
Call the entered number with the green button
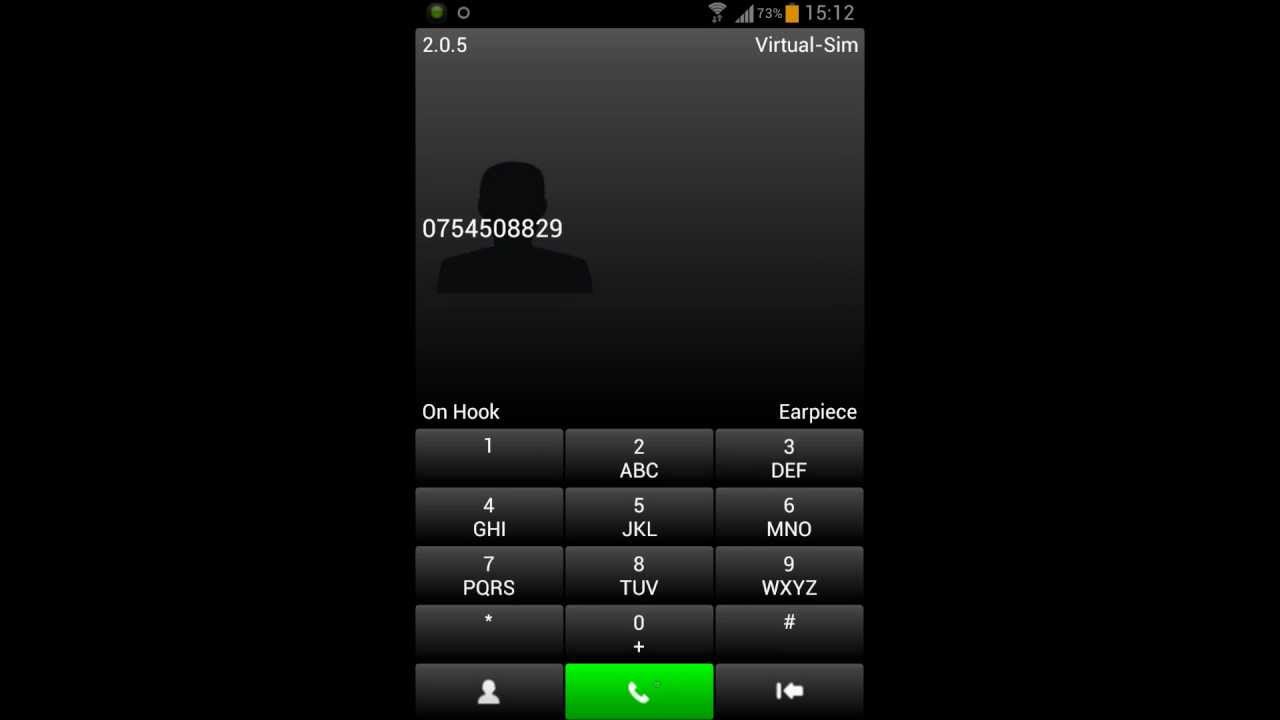[x=639, y=691]
